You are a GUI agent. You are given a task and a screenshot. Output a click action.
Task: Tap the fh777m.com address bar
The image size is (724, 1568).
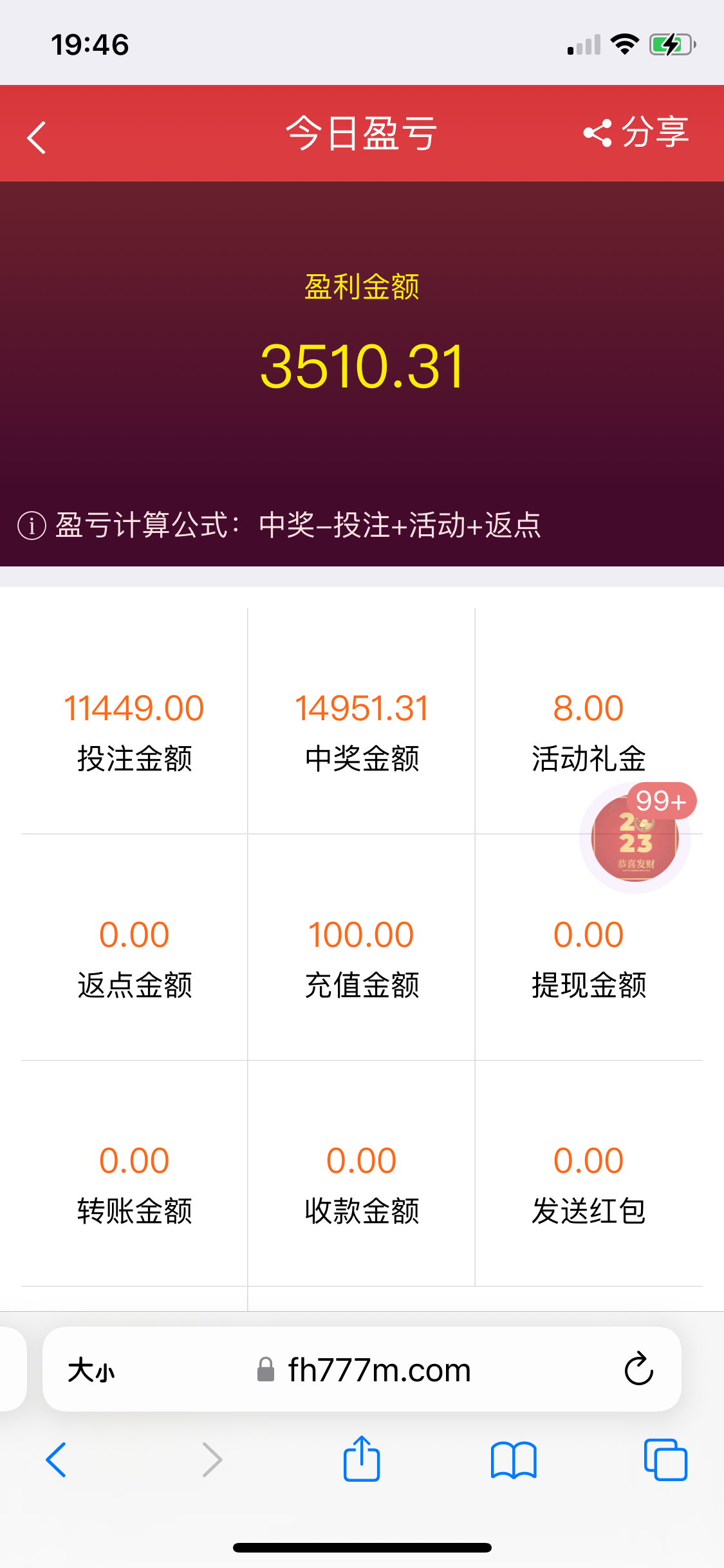pyautogui.click(x=378, y=1370)
